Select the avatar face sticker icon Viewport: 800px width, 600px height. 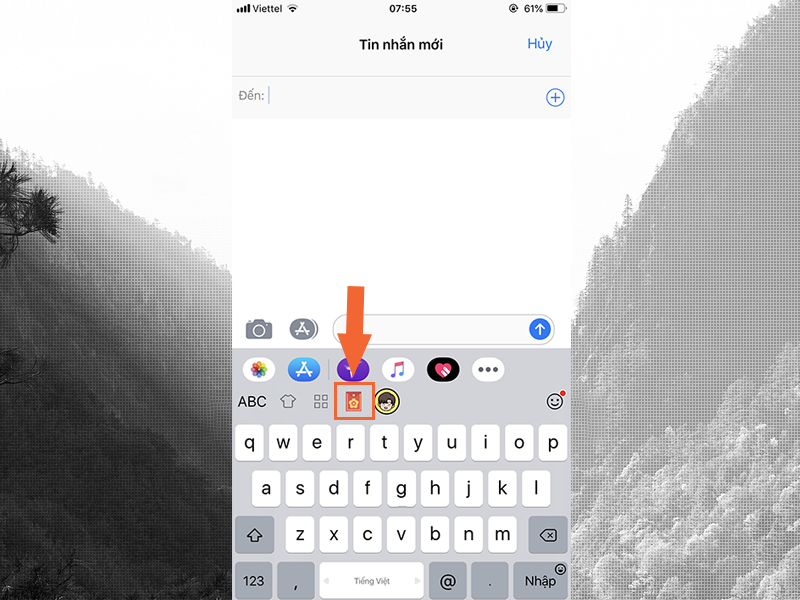386,402
